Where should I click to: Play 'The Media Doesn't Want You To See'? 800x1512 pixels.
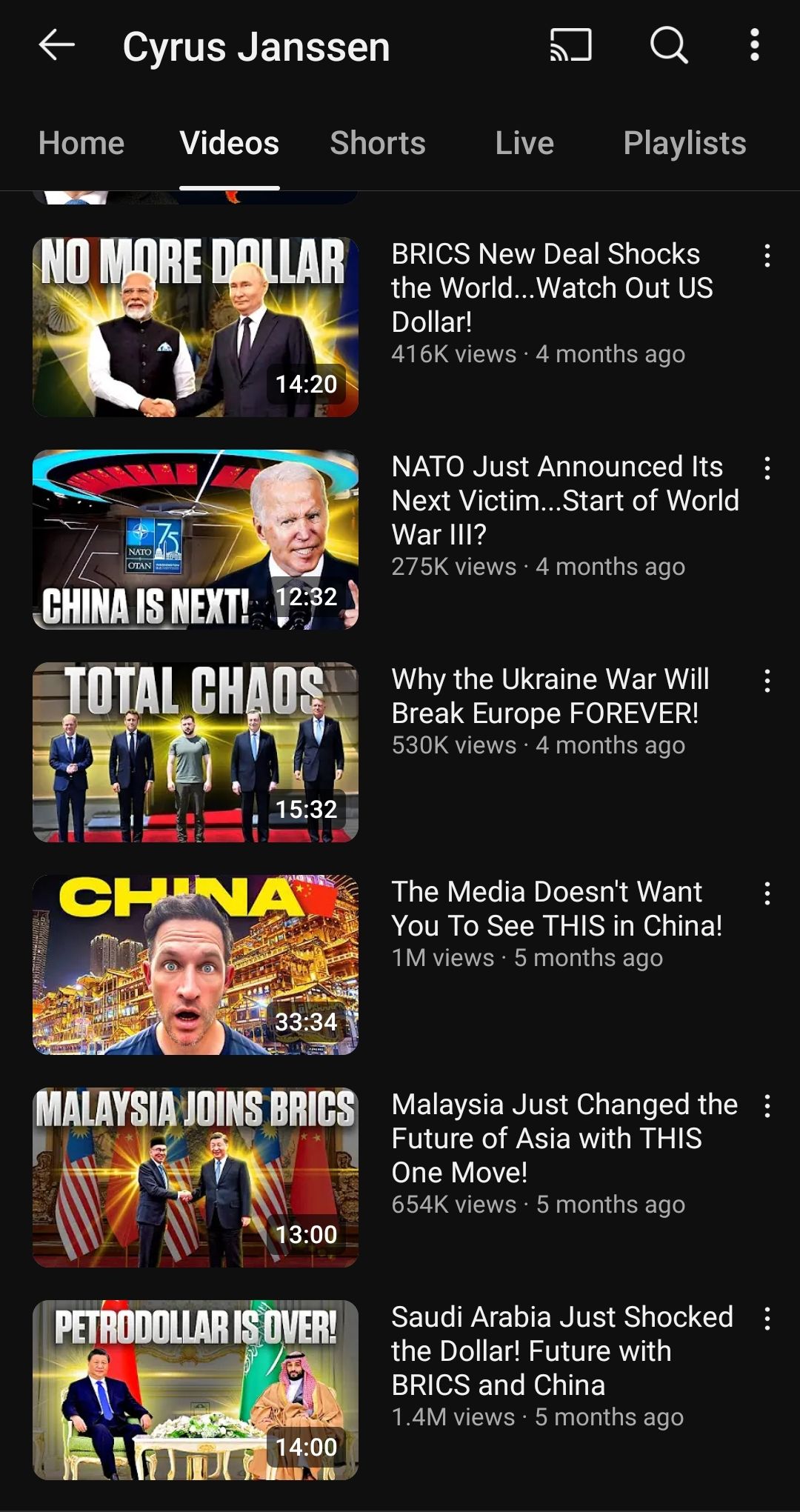(x=196, y=965)
